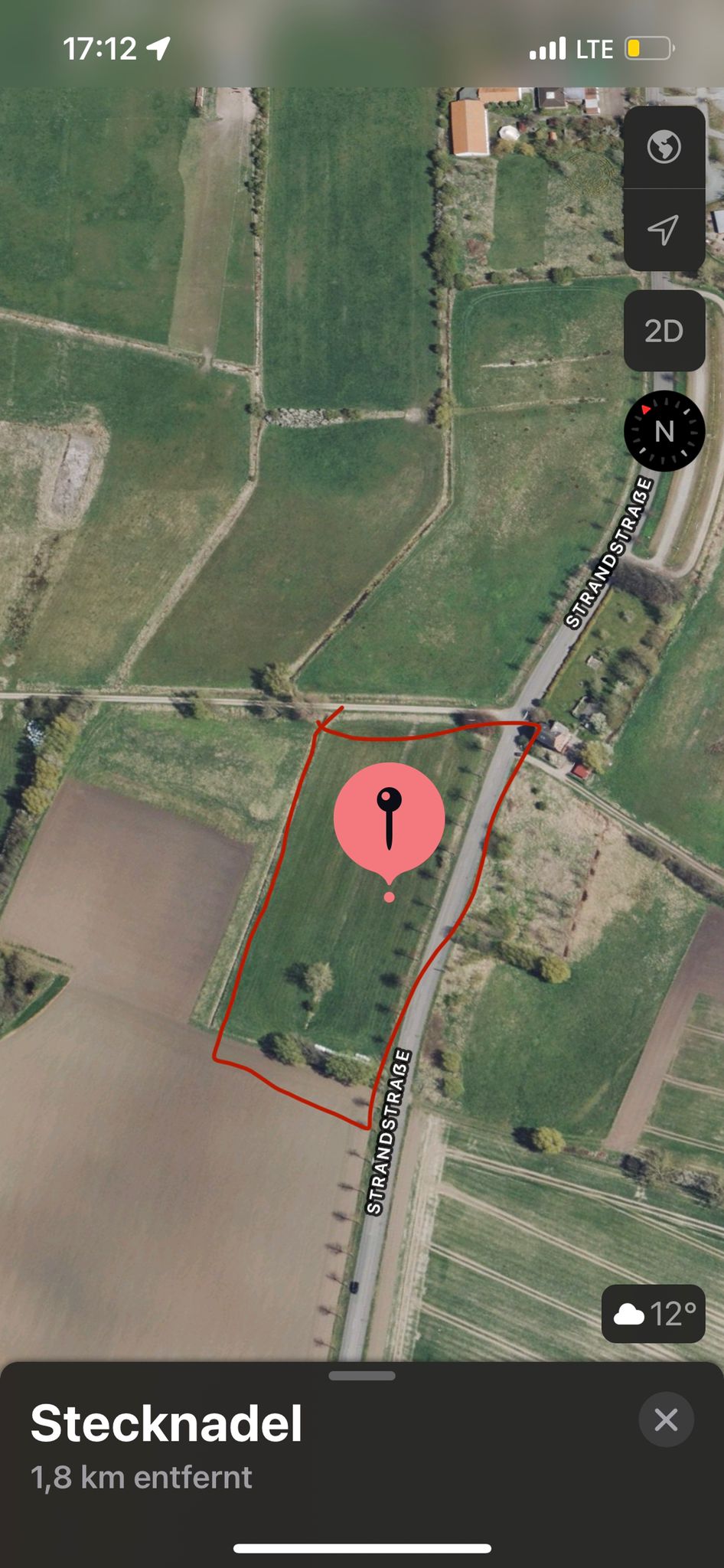Open the weather 12° widget
This screenshot has height=1568, width=724.
pos(654,1314)
